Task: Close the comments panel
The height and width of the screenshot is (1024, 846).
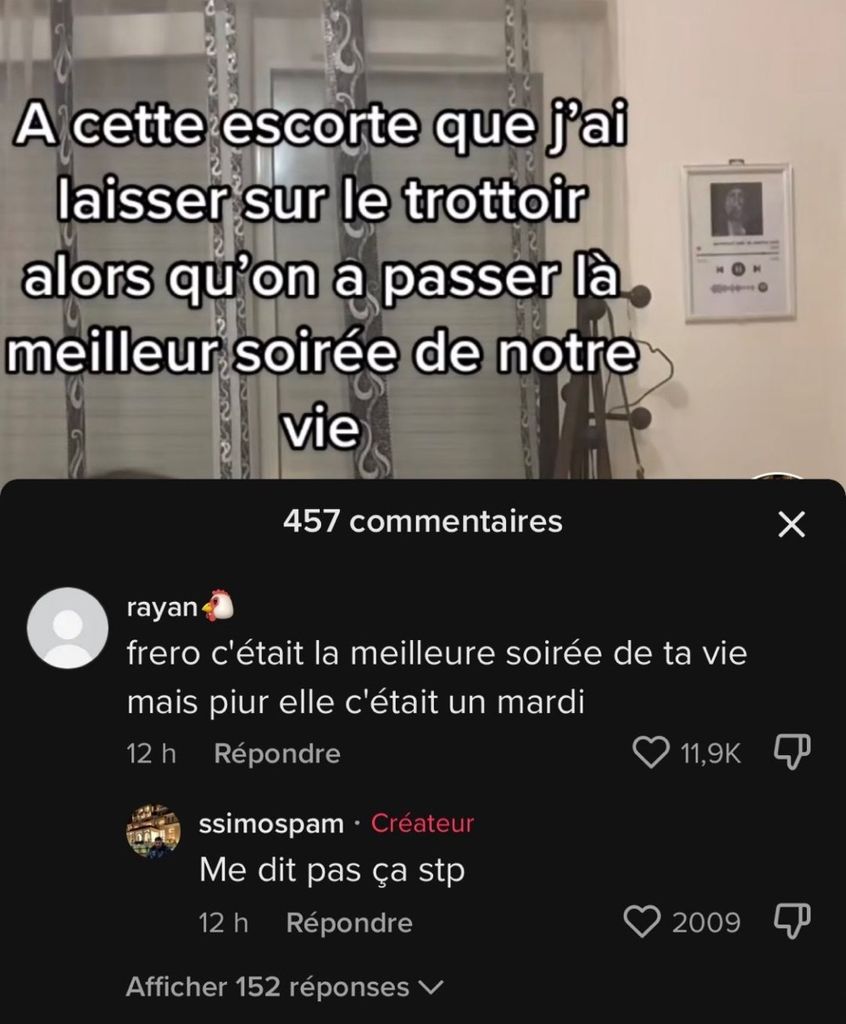Action: 791,524
